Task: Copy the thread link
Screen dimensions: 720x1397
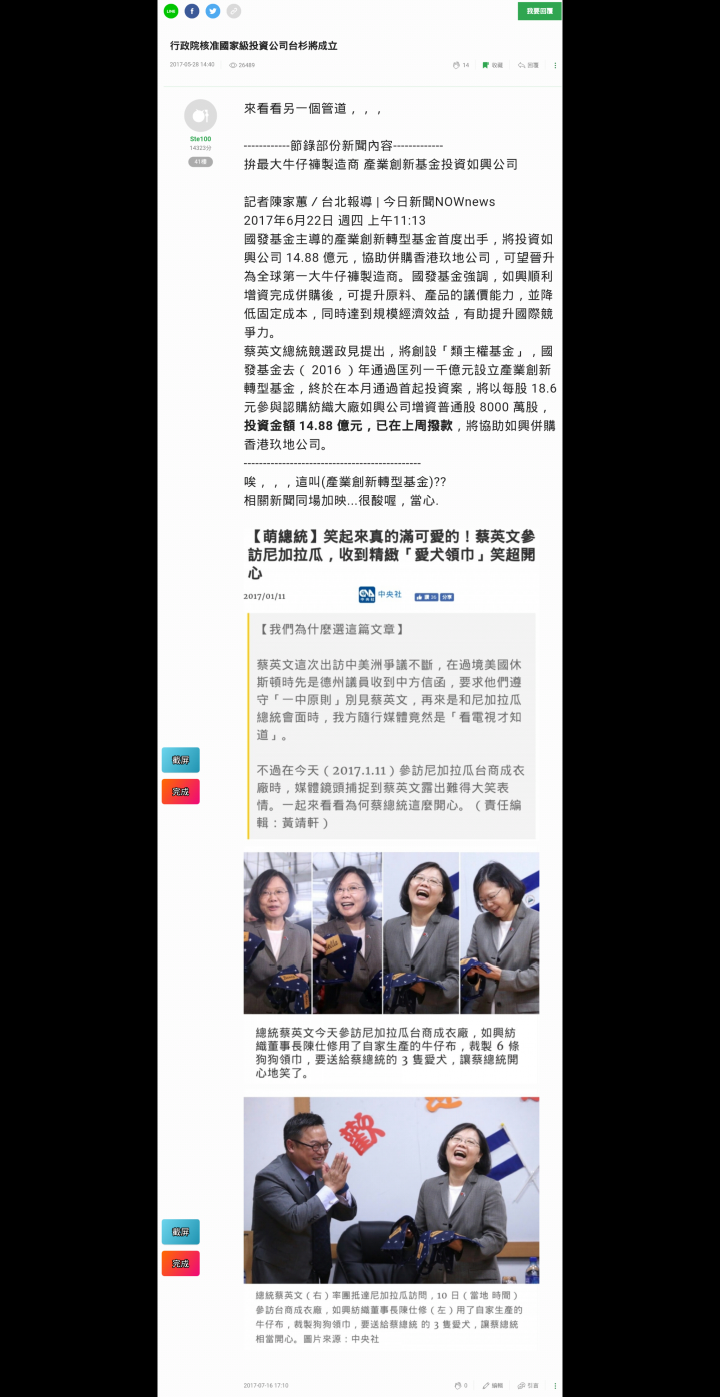Action: pos(234,11)
